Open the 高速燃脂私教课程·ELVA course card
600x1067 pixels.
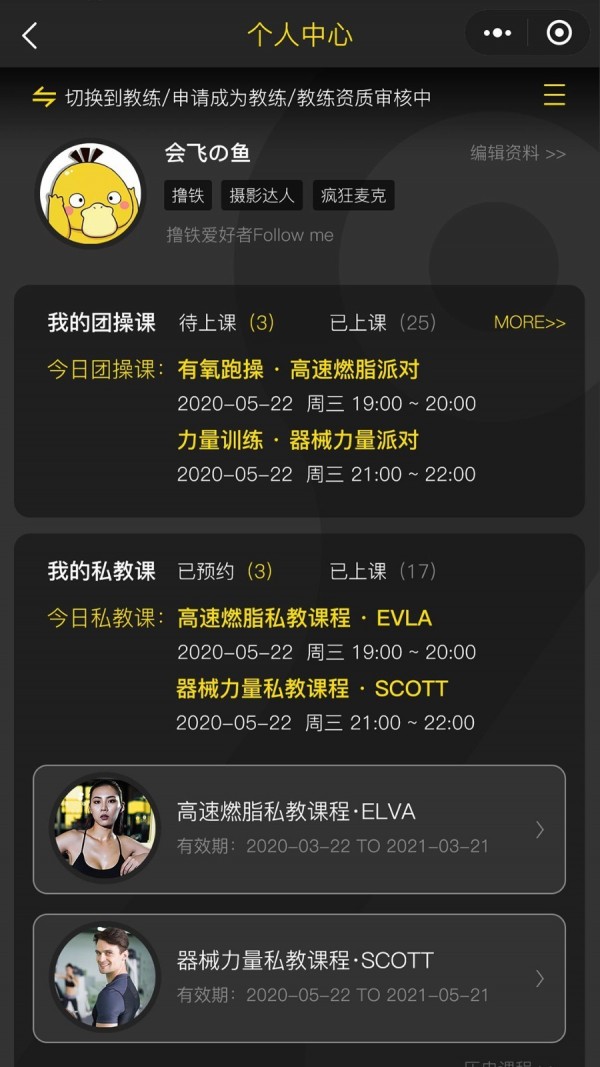coord(299,829)
